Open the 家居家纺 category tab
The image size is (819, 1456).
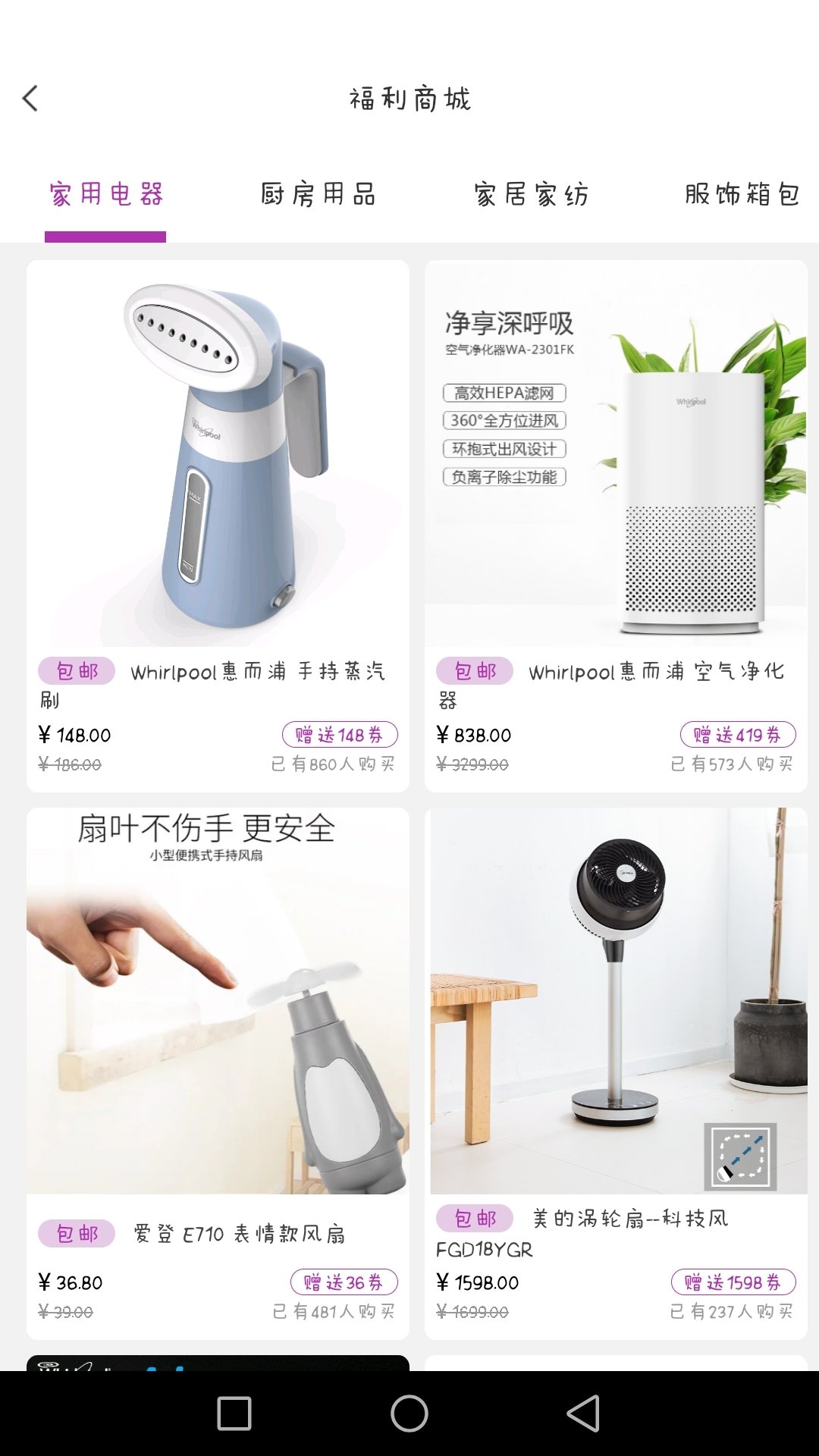click(531, 195)
